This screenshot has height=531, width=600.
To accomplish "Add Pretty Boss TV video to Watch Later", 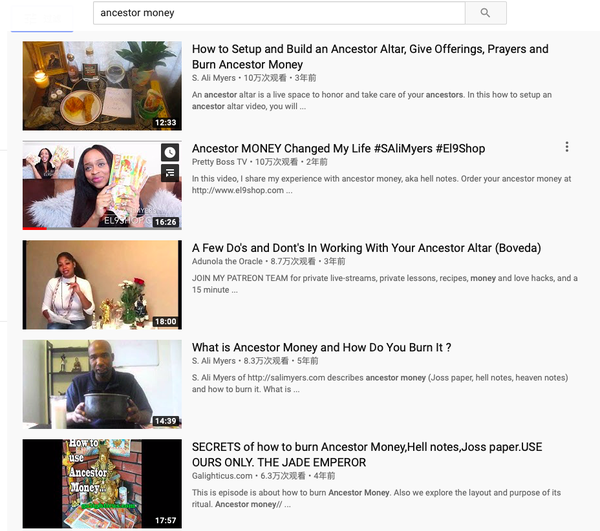I will [170, 153].
